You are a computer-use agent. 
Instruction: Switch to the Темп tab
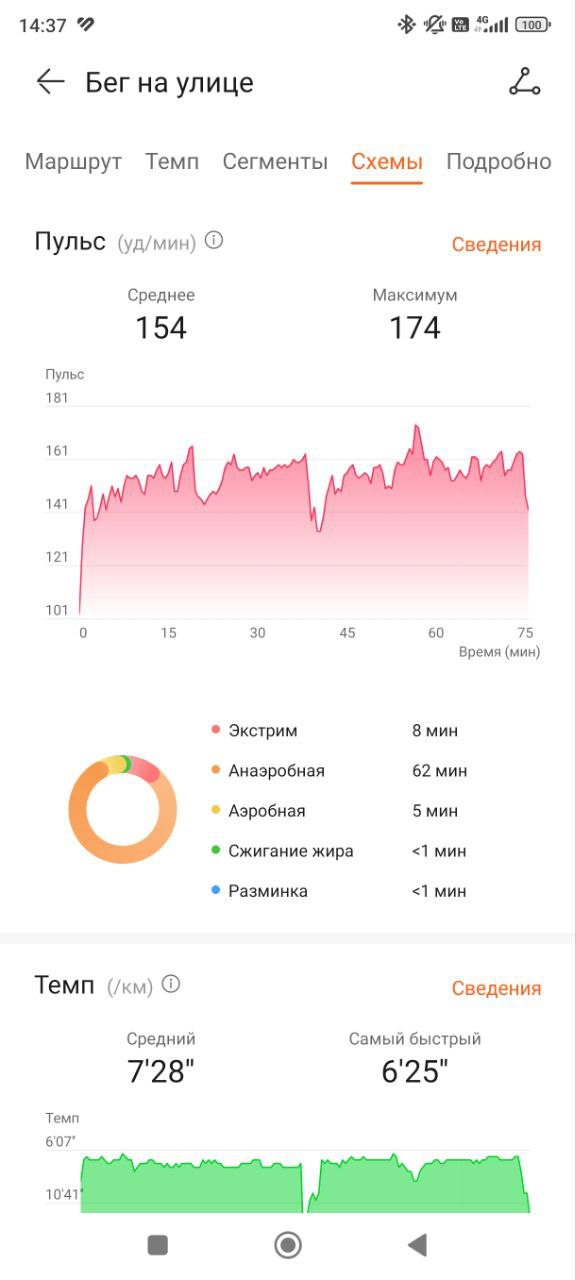coord(172,162)
